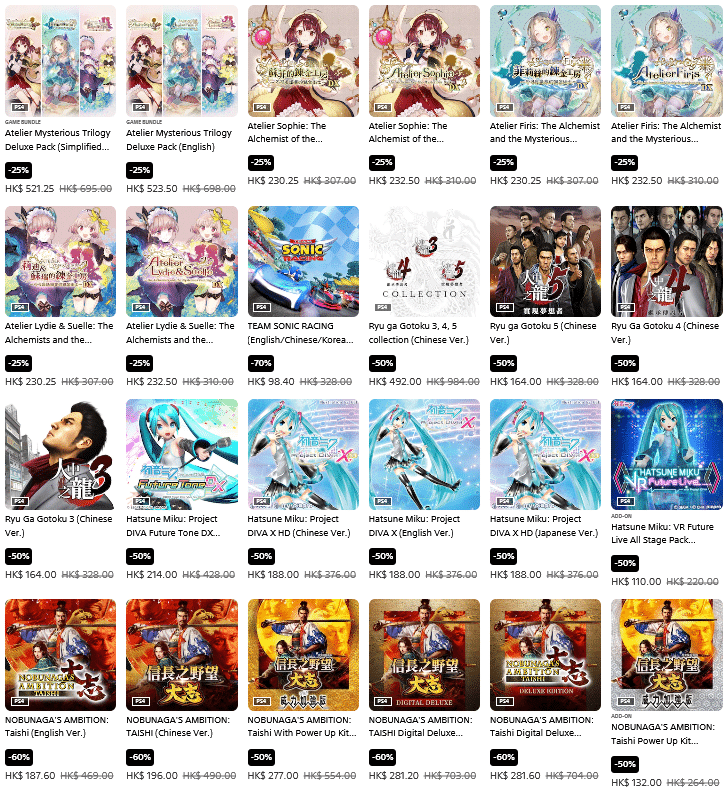Viewport: 727px width, 794px height.
Task: Open Atelier Mysterious Trilogy Deluxe Pack (English)
Action: [x=182, y=60]
